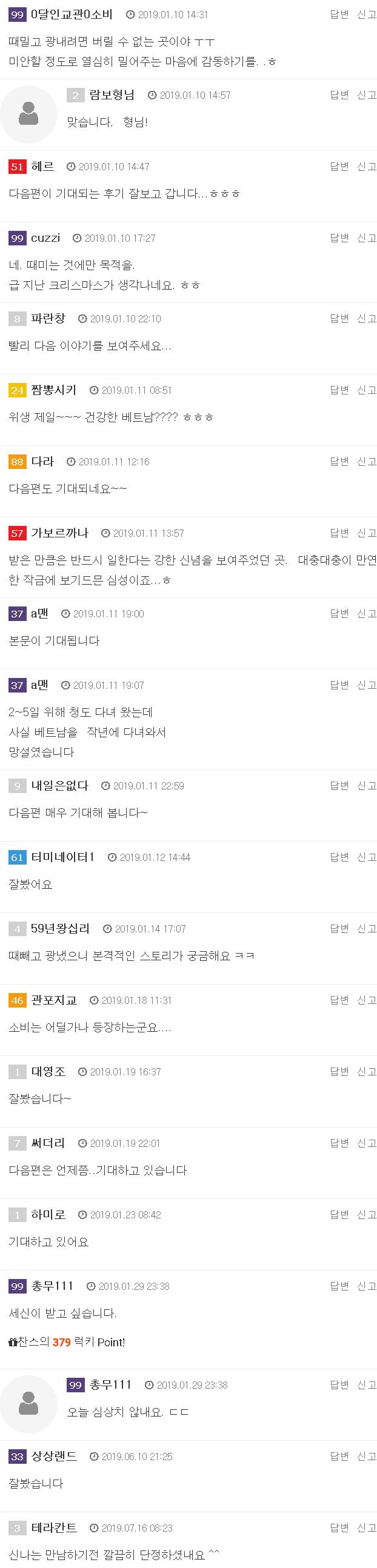Report cuzzi's comment with 신고
Screen dimensions: 377x1568
pyautogui.click(x=366, y=238)
